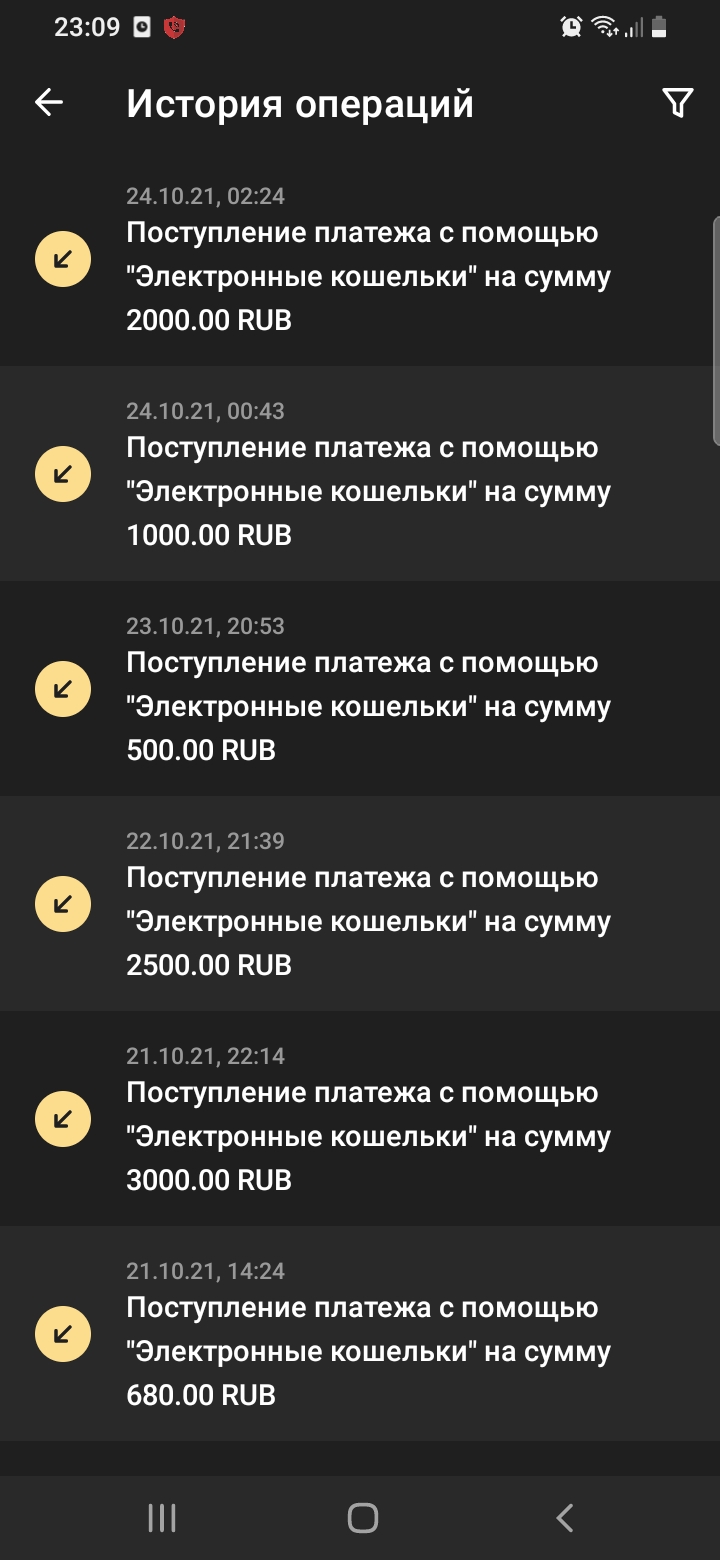This screenshot has height=1560, width=720.
Task: Open the 680.00 RUB payment from 21.10.21, 14:24
Action: click(360, 1333)
